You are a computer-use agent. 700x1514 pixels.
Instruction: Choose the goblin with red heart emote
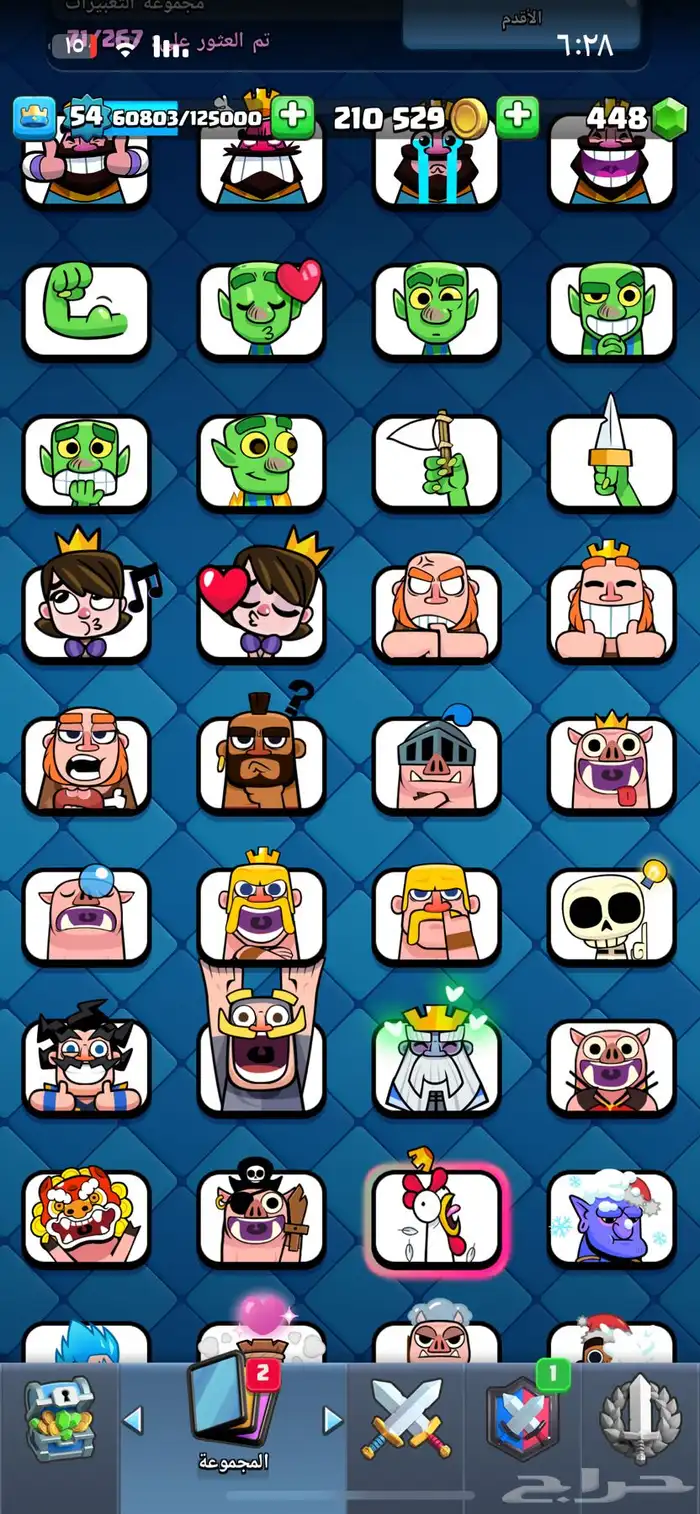pyautogui.click(x=262, y=311)
